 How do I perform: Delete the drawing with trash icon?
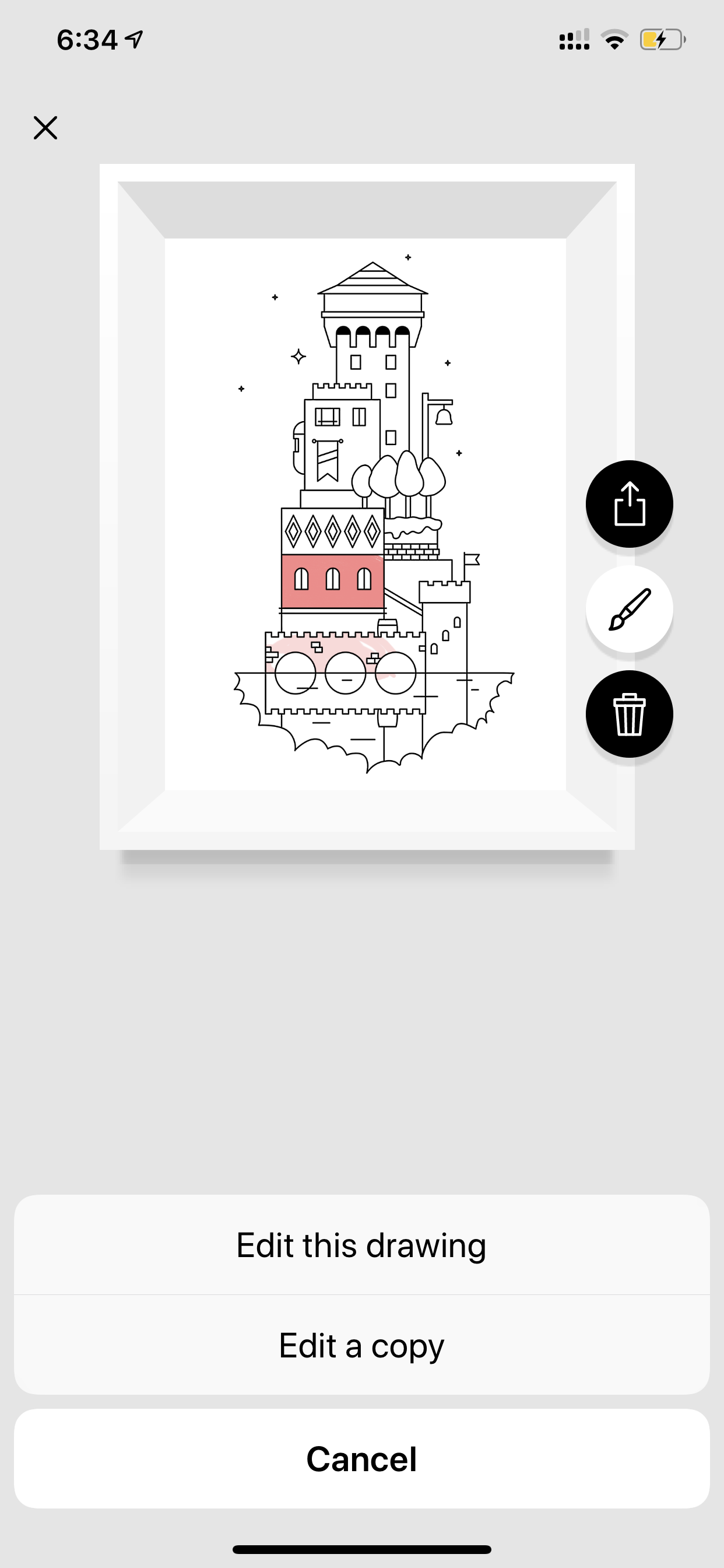click(629, 714)
